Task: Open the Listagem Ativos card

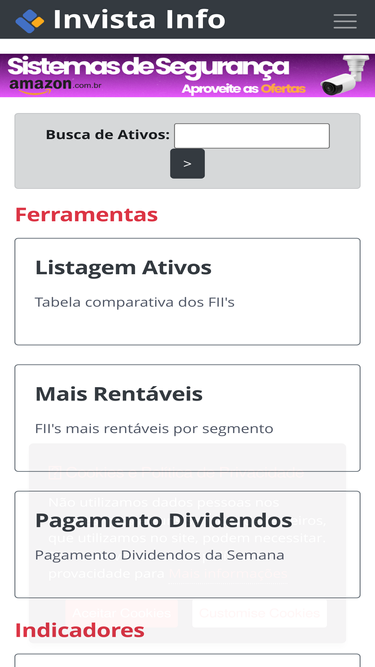Action: coord(188,292)
